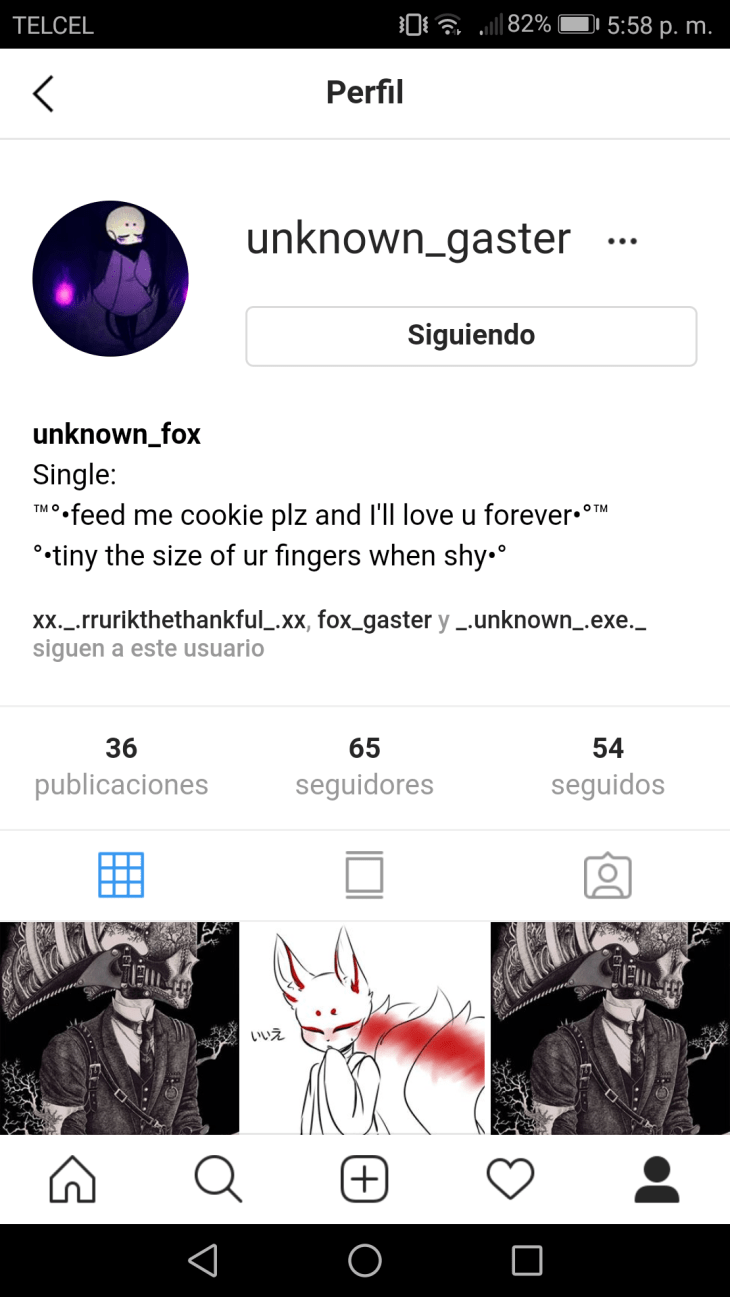The width and height of the screenshot is (730, 1297).
Task: Open fox_gaster's profile from mutual followers
Action: click(374, 620)
